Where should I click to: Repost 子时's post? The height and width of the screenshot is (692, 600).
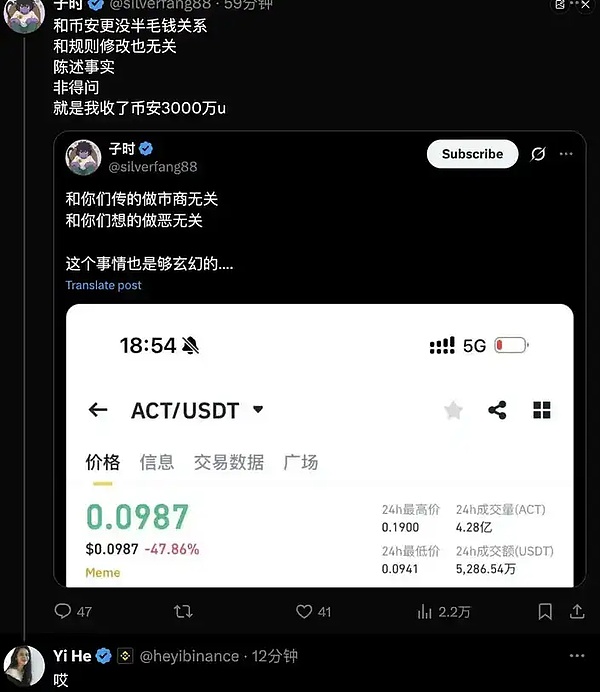(183, 611)
